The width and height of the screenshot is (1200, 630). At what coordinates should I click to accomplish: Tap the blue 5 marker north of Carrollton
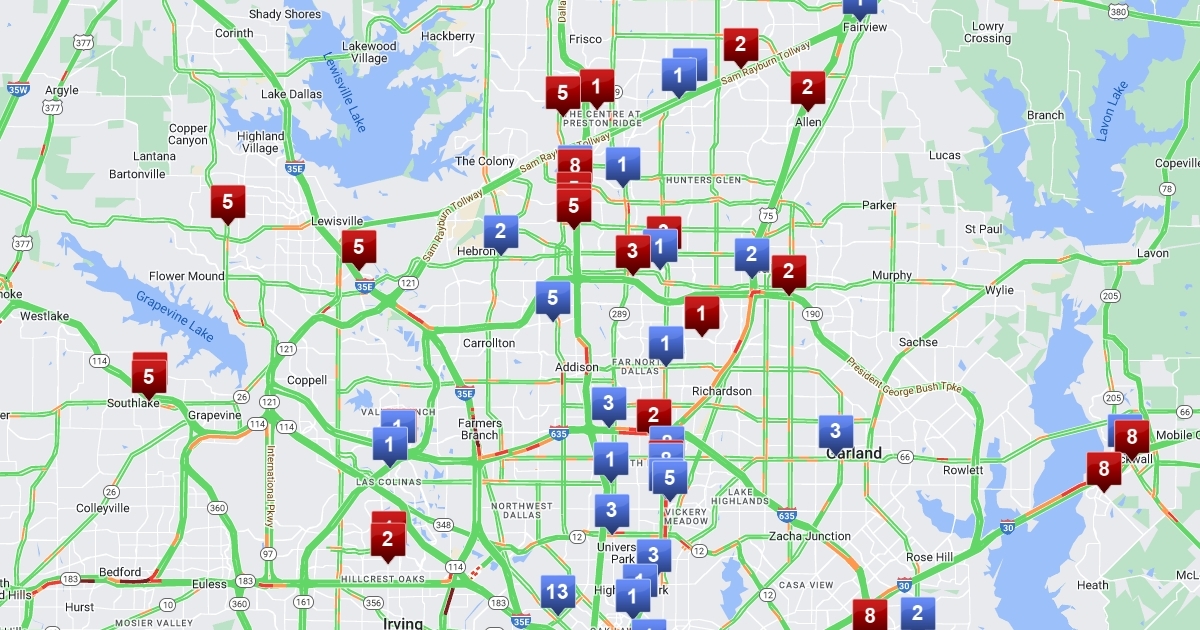(552, 297)
